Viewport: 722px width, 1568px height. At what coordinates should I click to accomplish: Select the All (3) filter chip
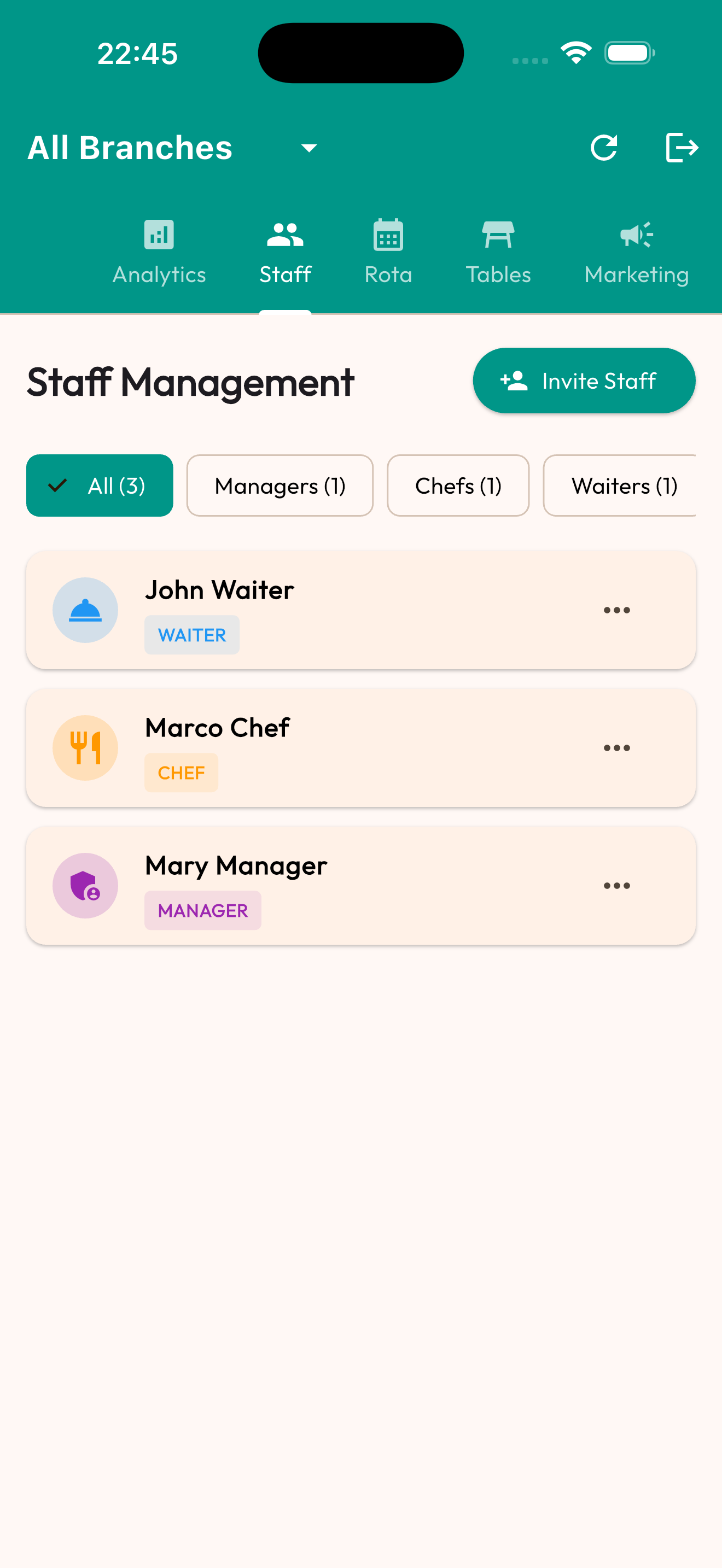pyautogui.click(x=99, y=485)
